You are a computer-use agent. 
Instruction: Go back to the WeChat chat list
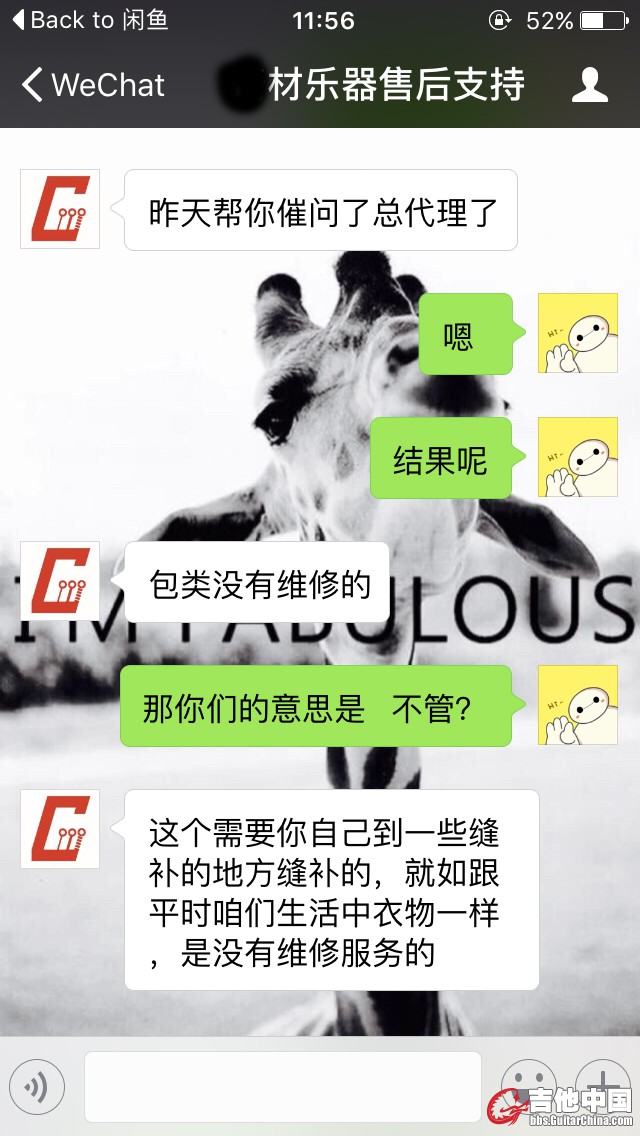pos(92,85)
